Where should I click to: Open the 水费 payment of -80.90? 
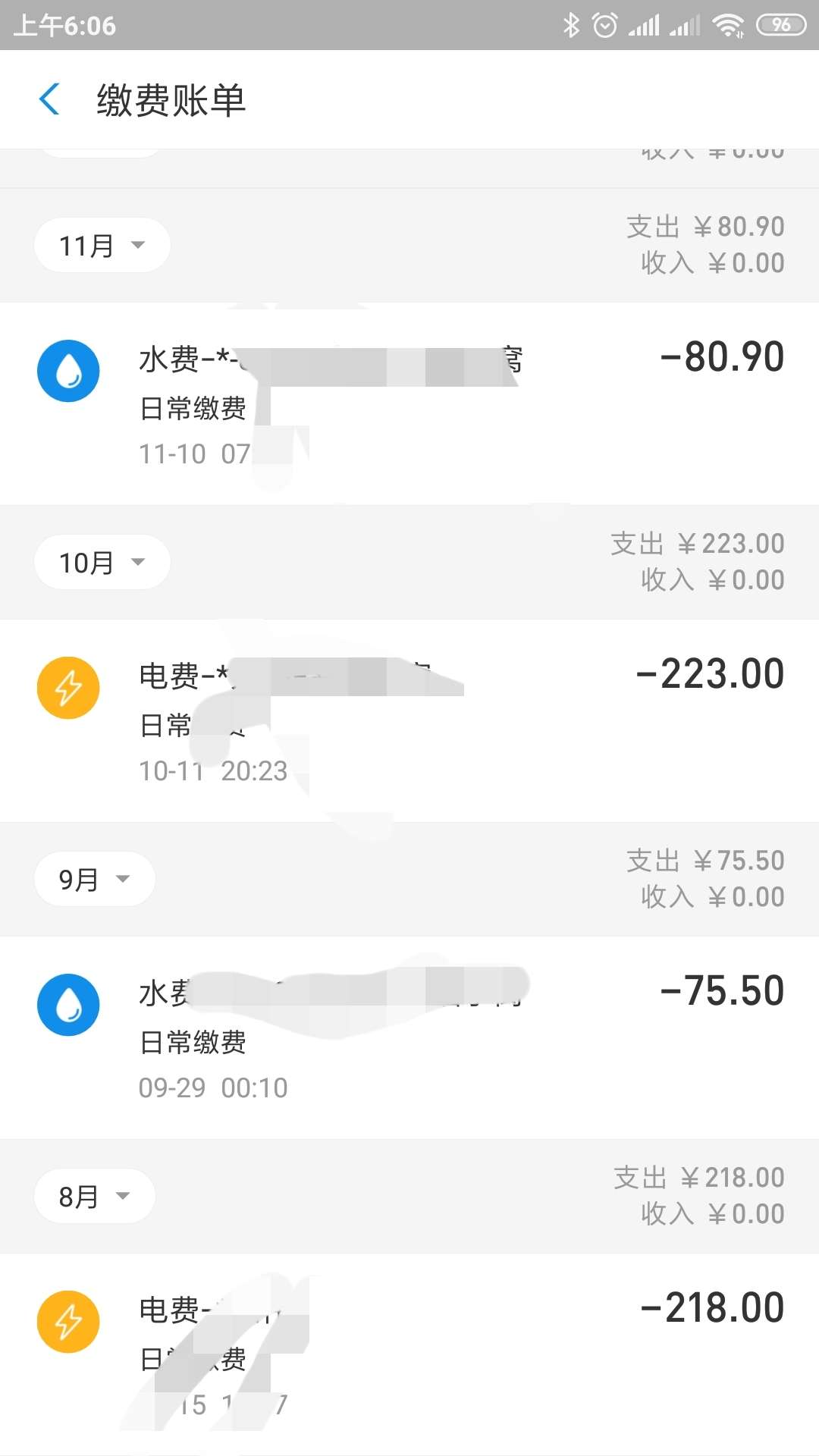pos(409,403)
